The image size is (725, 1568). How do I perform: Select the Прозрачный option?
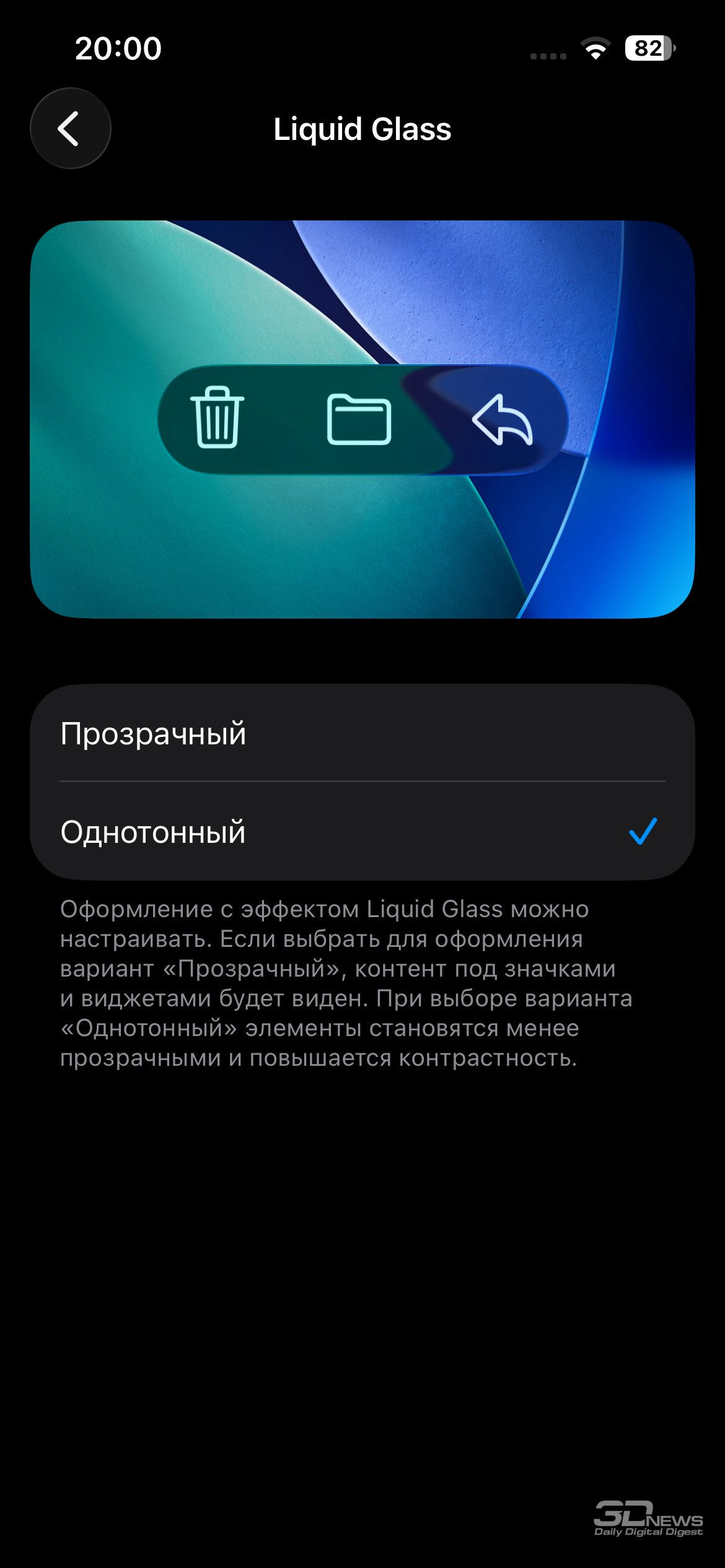pos(362,733)
